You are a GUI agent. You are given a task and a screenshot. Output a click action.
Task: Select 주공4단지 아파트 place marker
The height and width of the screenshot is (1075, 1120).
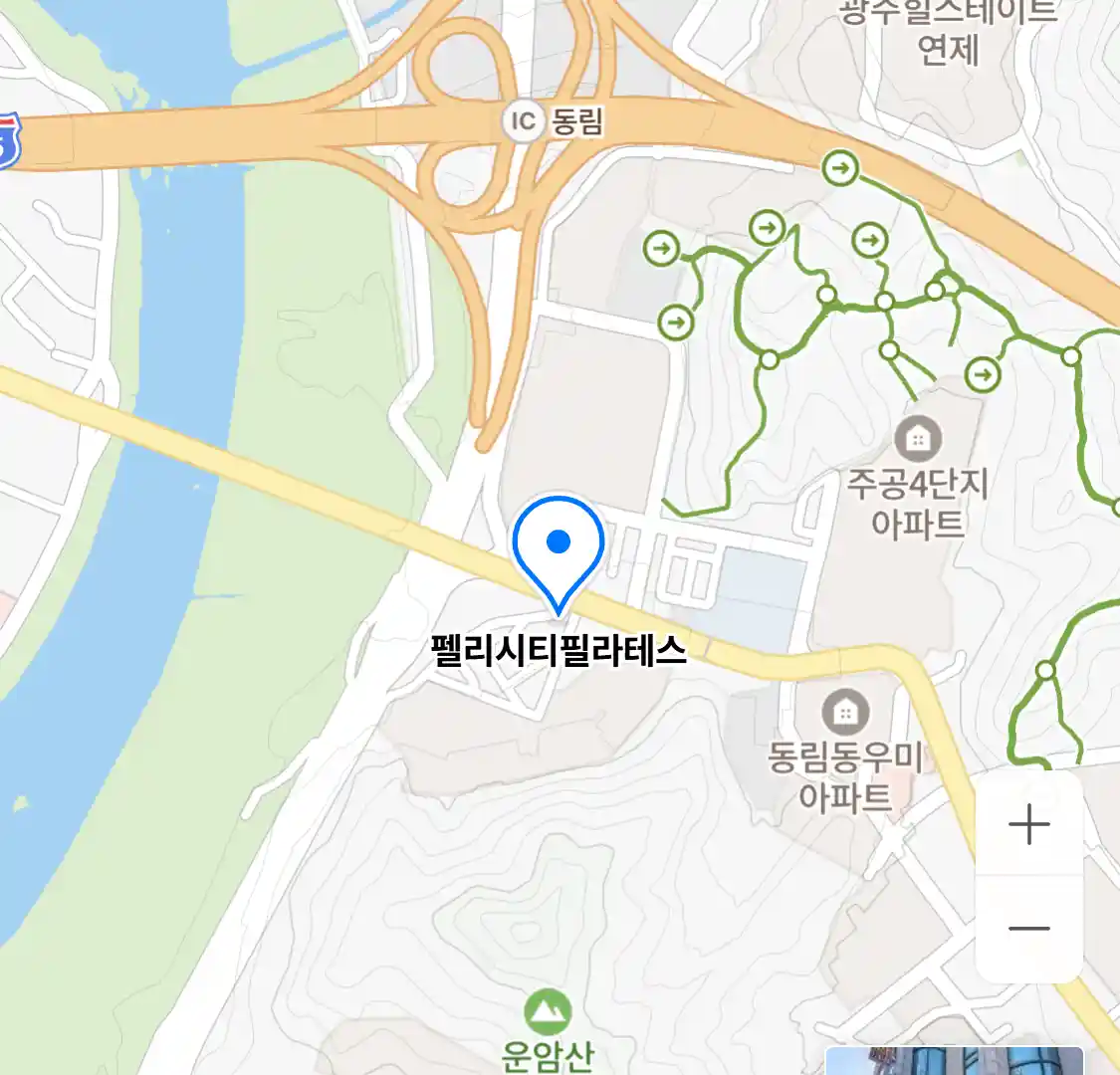point(917,438)
